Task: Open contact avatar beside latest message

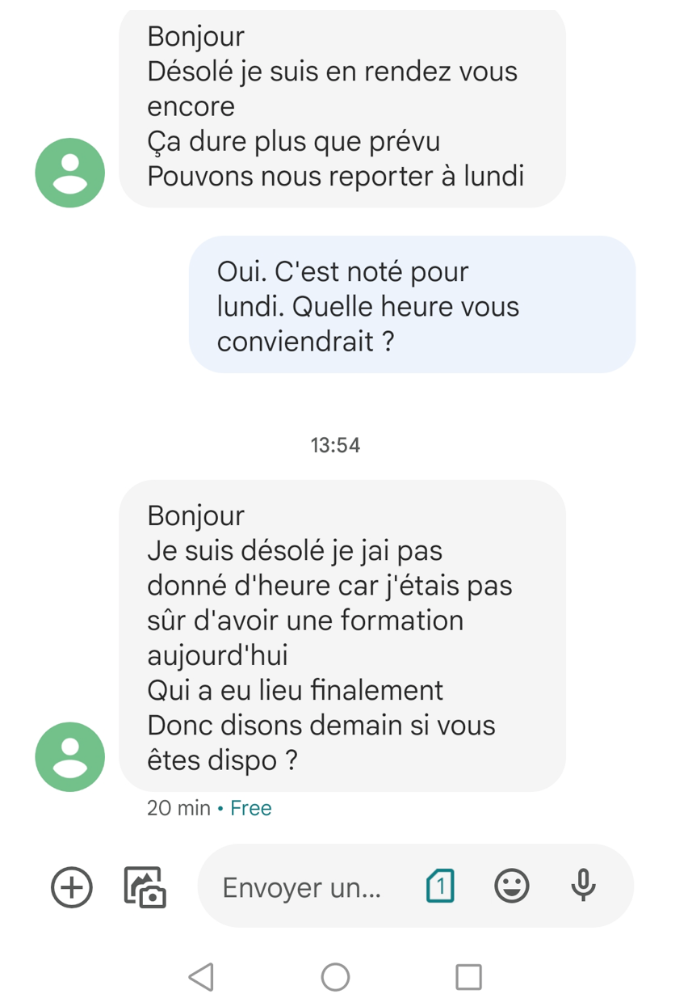Action: coord(70,757)
